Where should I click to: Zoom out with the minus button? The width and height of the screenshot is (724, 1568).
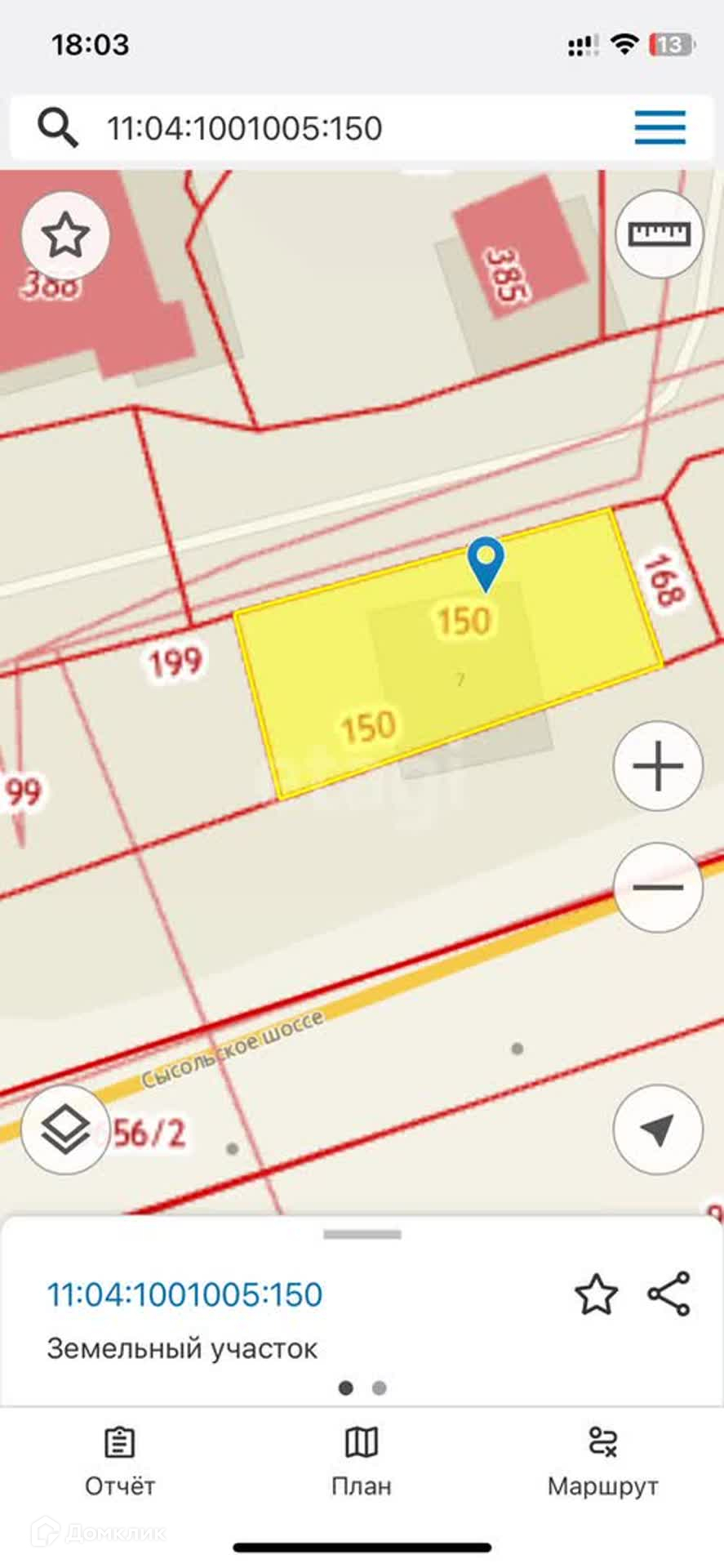pyautogui.click(x=658, y=887)
